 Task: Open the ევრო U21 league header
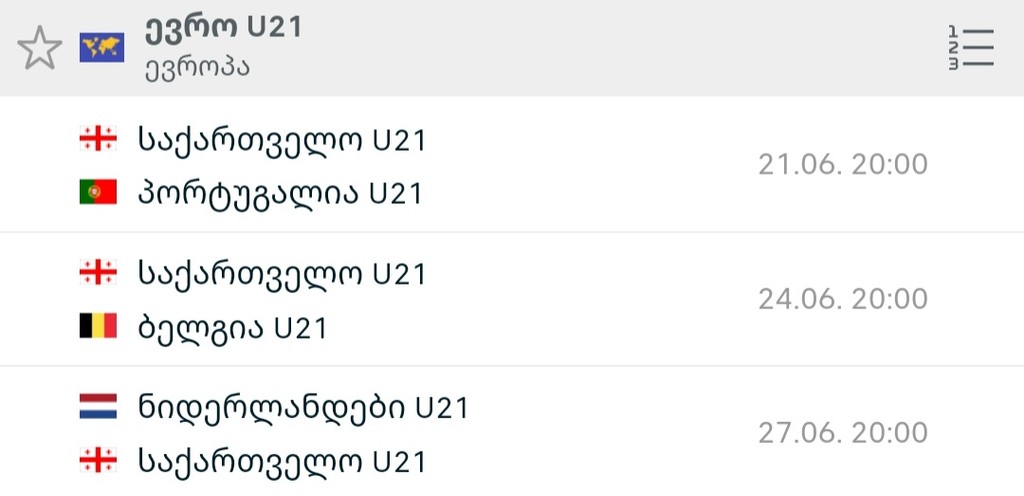pos(222,28)
